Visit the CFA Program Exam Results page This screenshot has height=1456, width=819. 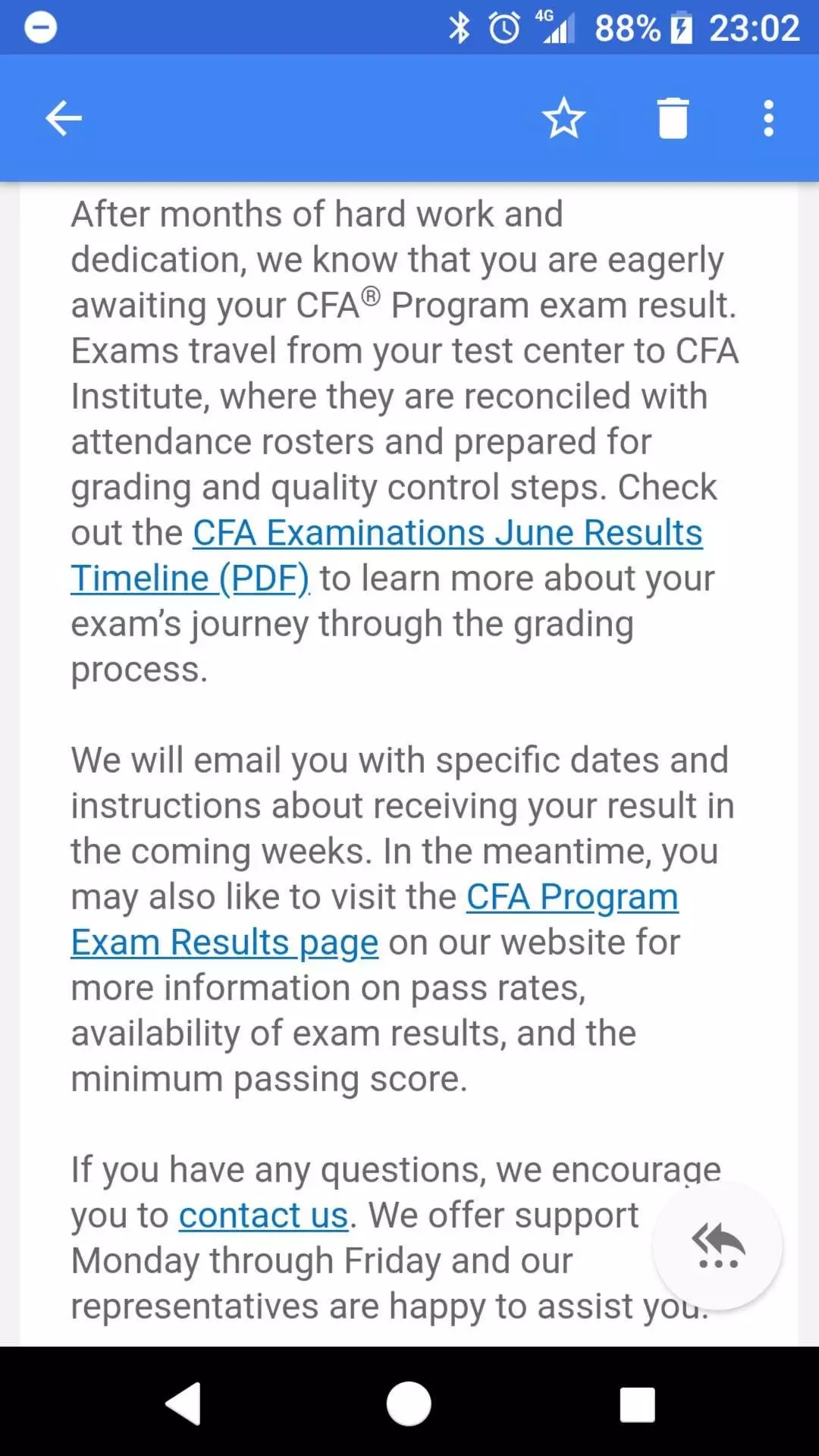pos(571,897)
